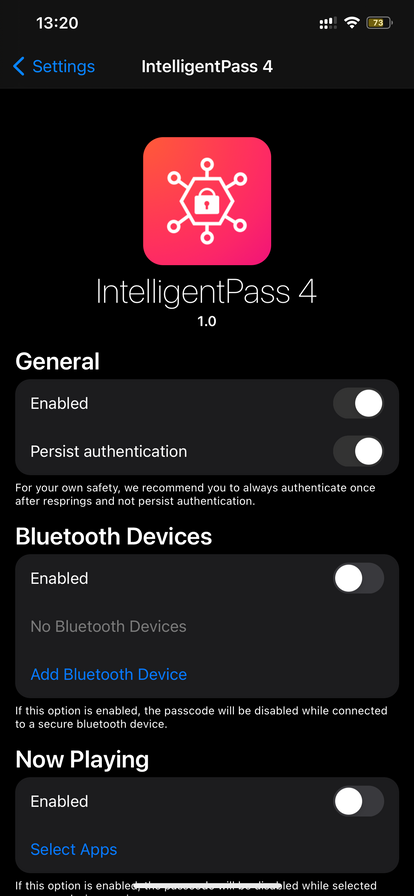Screen dimensions: 414x896
Task: Open Select Apps under Now Playing
Action: pos(74,849)
